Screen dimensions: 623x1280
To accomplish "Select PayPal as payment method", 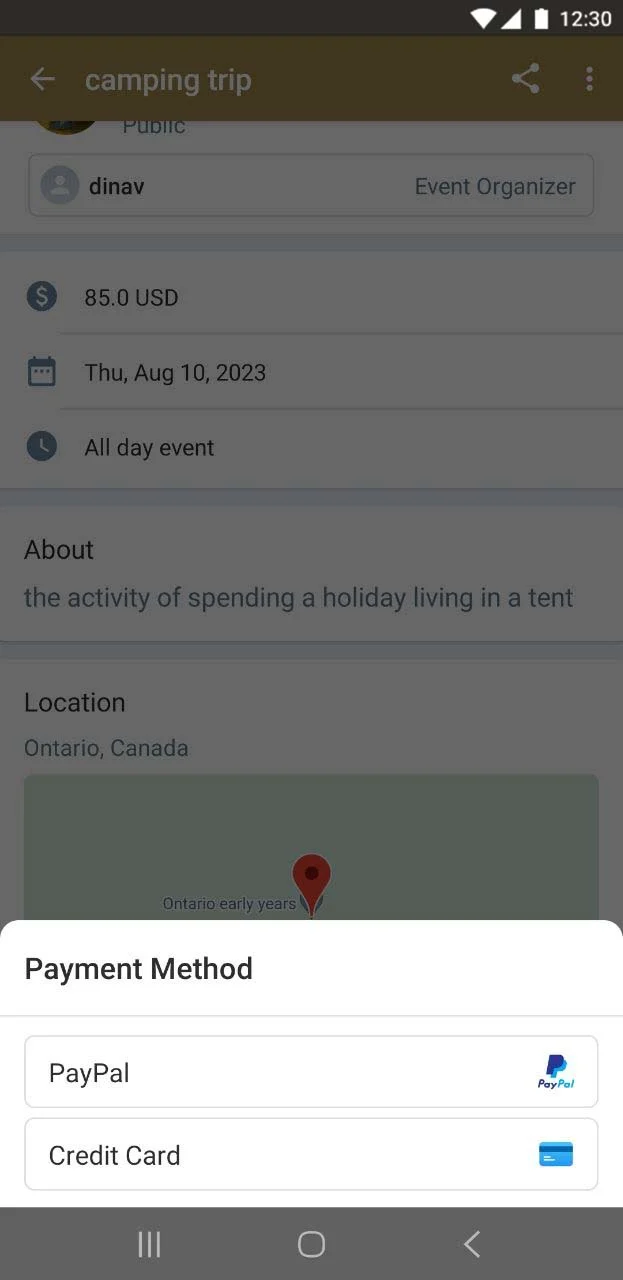I will pyautogui.click(x=311, y=1072).
